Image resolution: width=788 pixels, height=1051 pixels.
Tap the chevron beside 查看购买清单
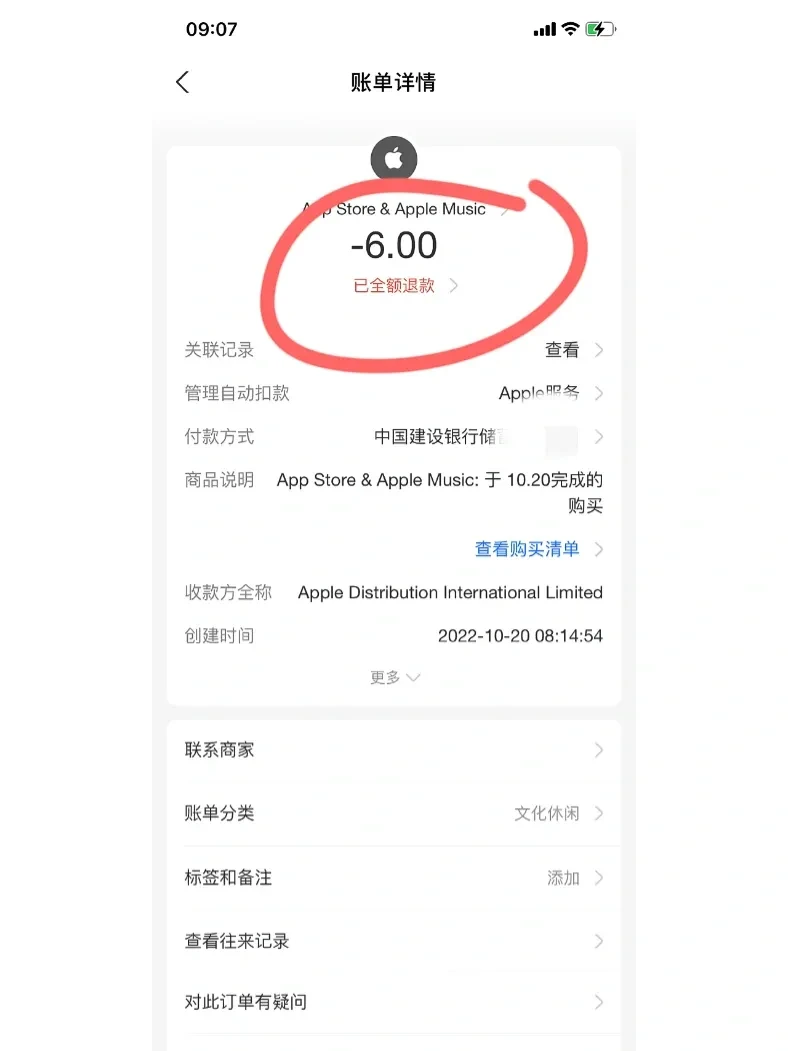coord(597,549)
